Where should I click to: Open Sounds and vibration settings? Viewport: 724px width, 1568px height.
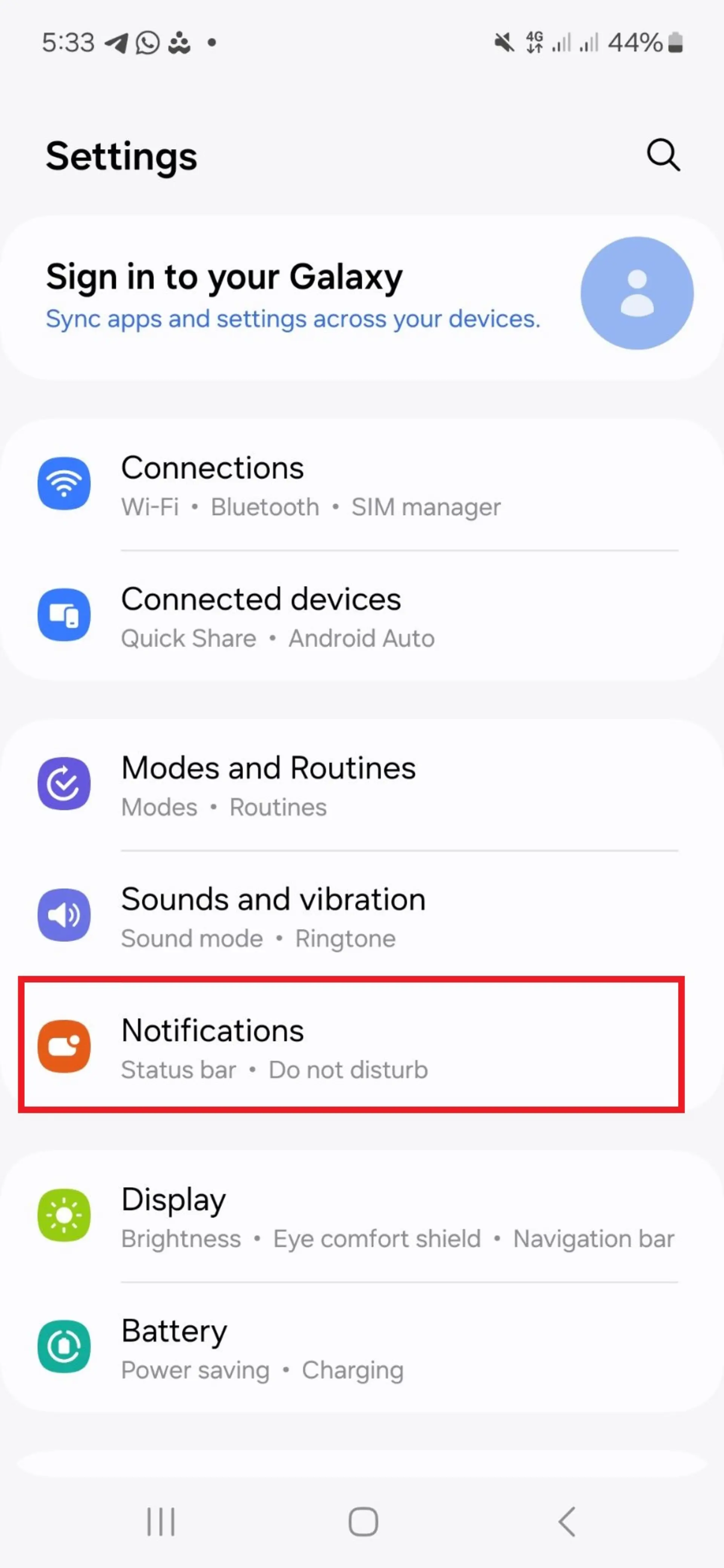click(x=362, y=916)
